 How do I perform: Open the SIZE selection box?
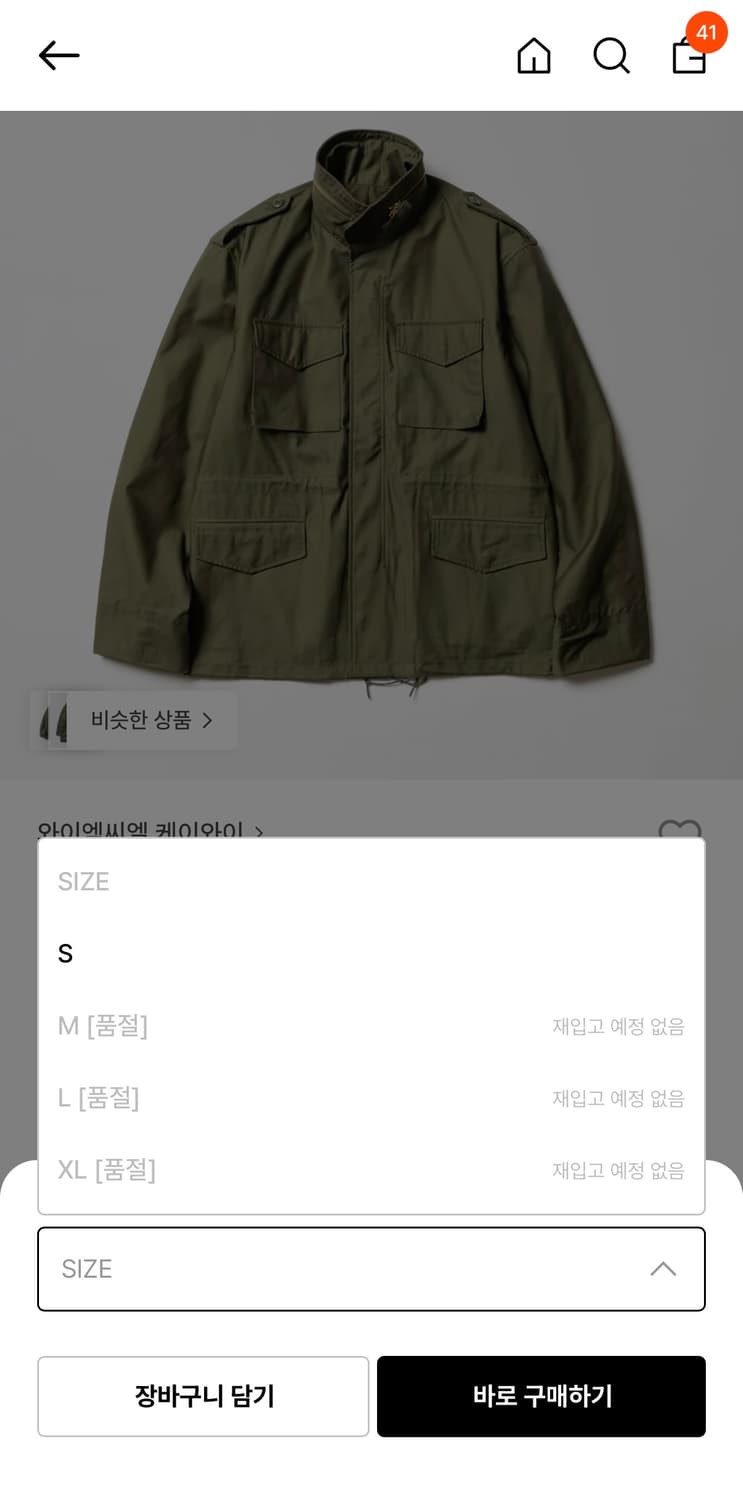point(371,1268)
